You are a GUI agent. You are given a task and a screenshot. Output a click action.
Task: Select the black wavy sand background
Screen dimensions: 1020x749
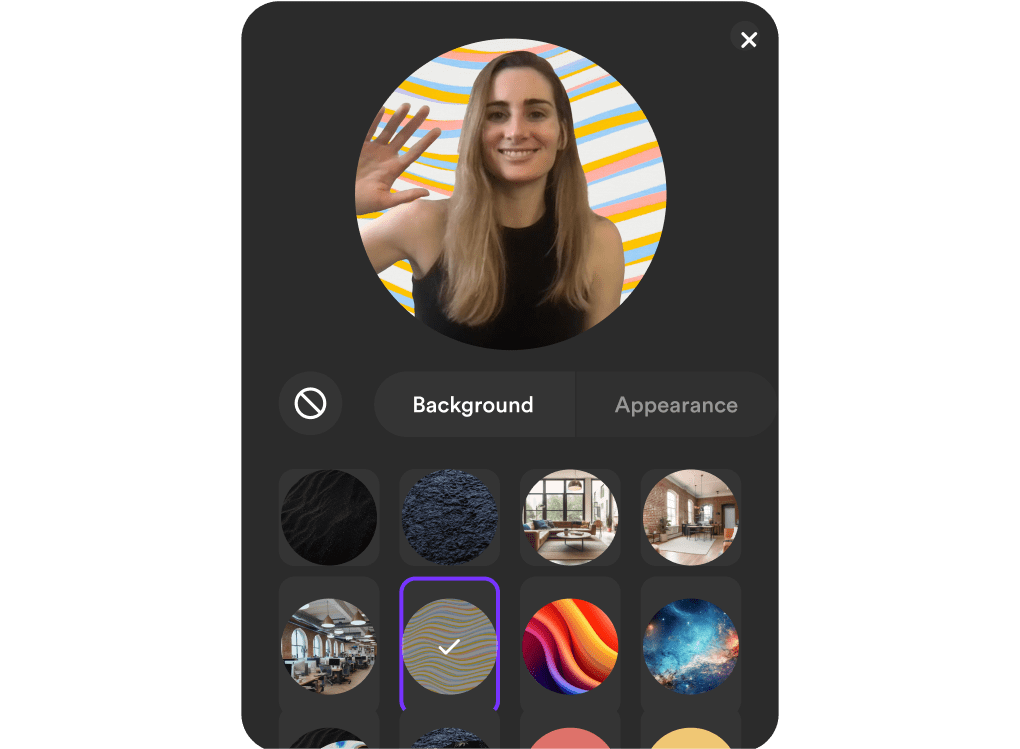[x=329, y=518]
